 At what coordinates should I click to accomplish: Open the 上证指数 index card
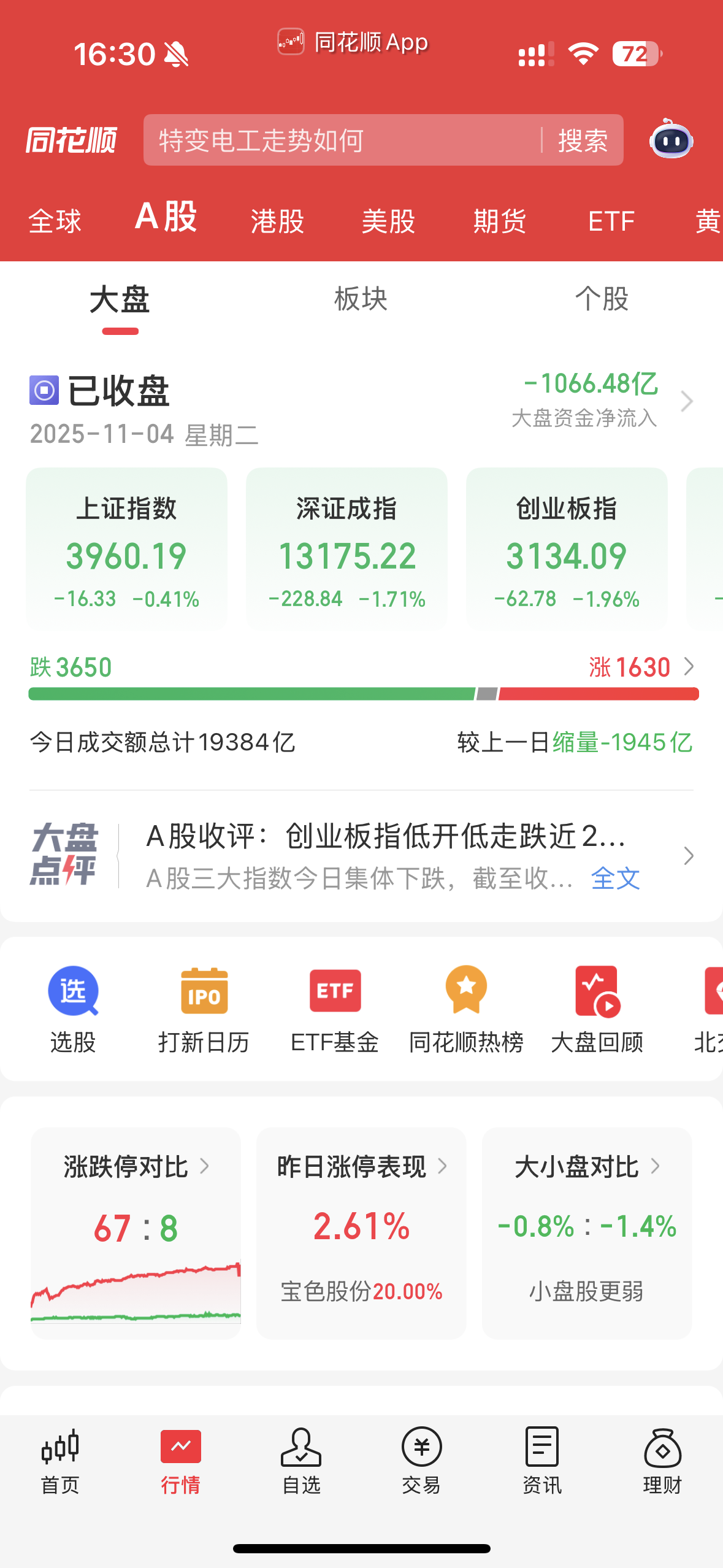(x=126, y=548)
